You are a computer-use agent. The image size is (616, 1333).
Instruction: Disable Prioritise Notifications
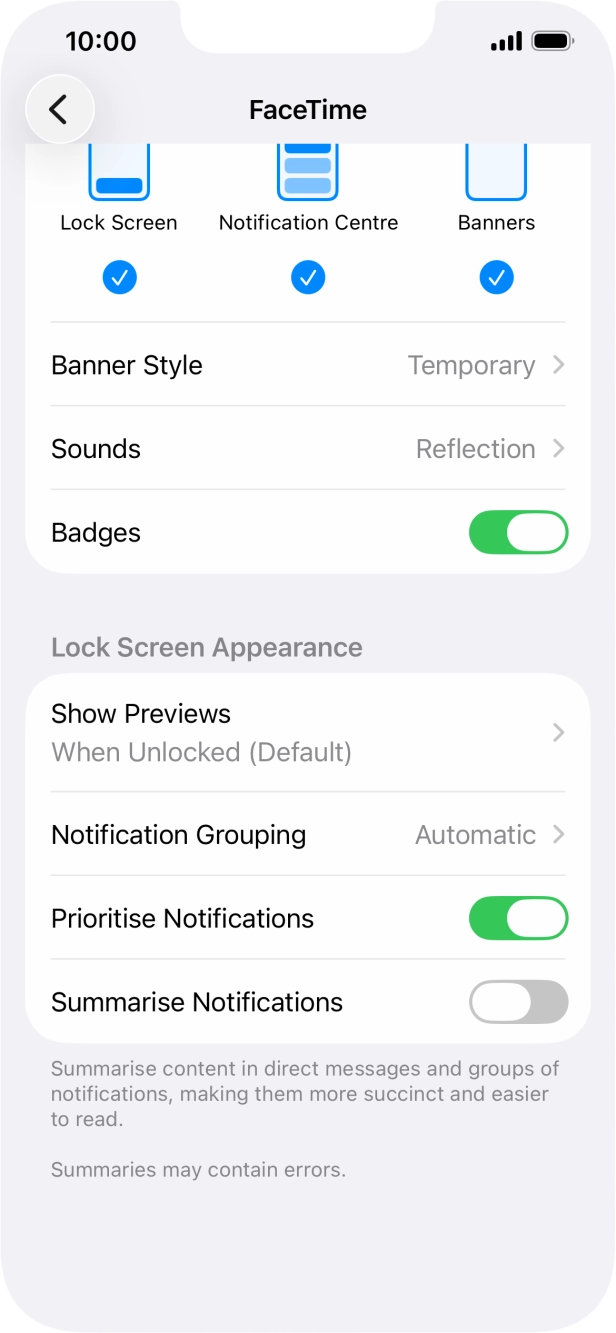point(518,918)
